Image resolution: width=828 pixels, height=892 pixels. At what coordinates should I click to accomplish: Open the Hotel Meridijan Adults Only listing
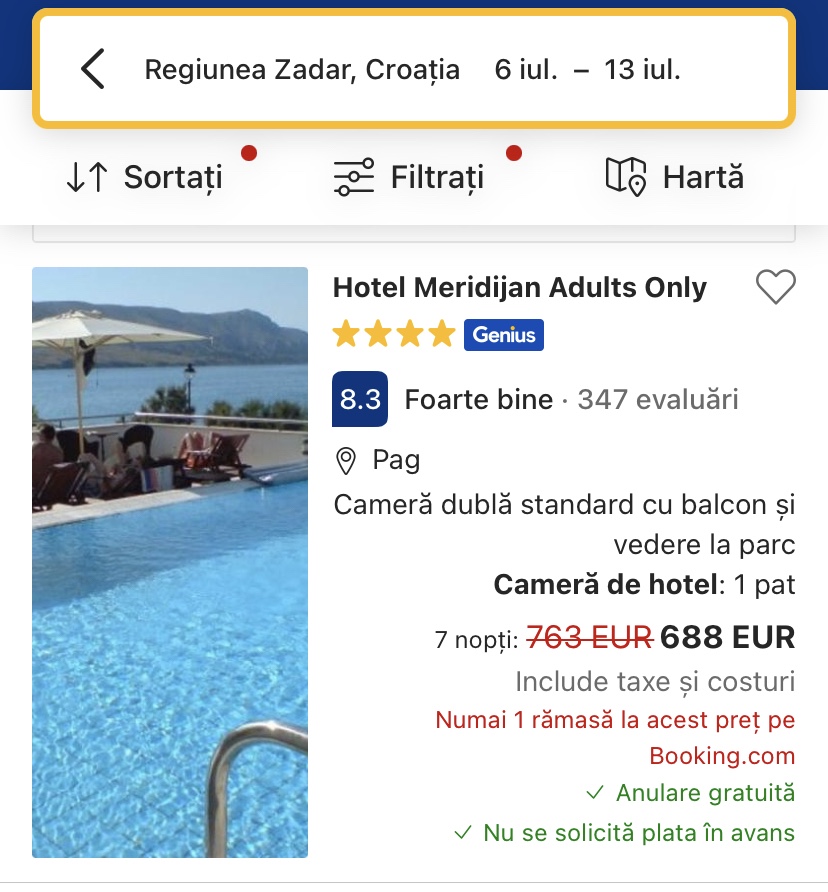[x=519, y=288]
